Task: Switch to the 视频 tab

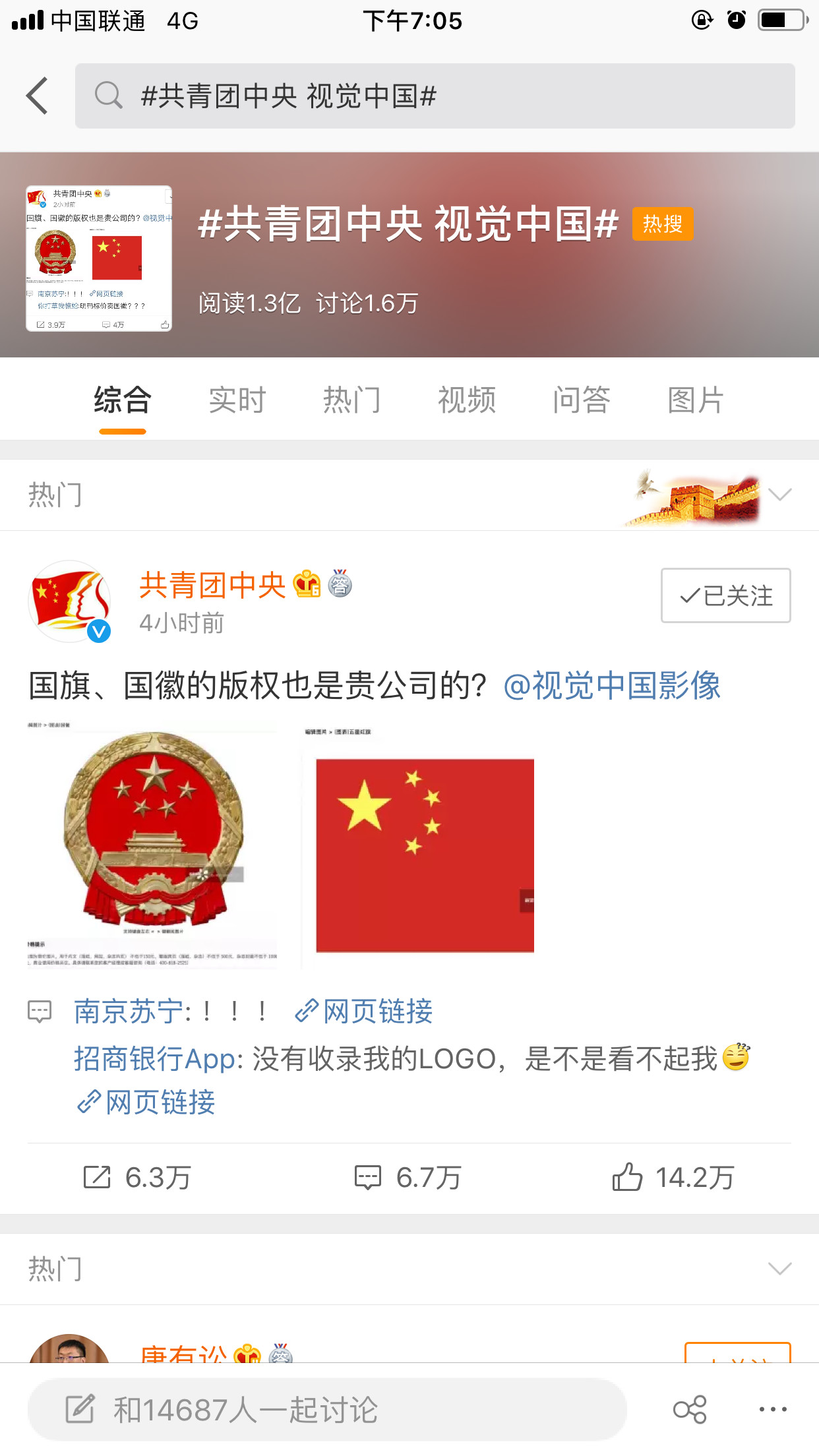Action: (466, 400)
